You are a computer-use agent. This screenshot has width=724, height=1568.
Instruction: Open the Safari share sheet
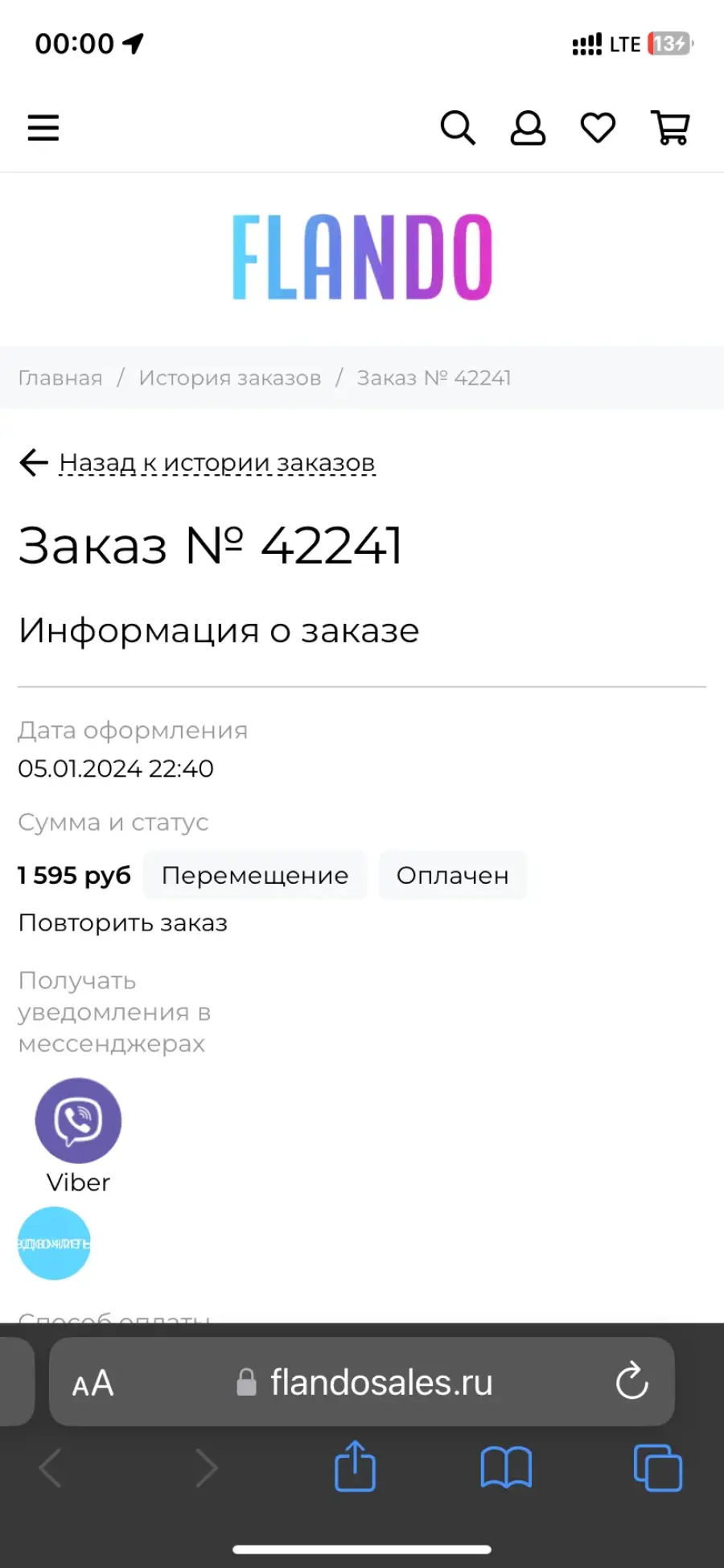point(356,1467)
